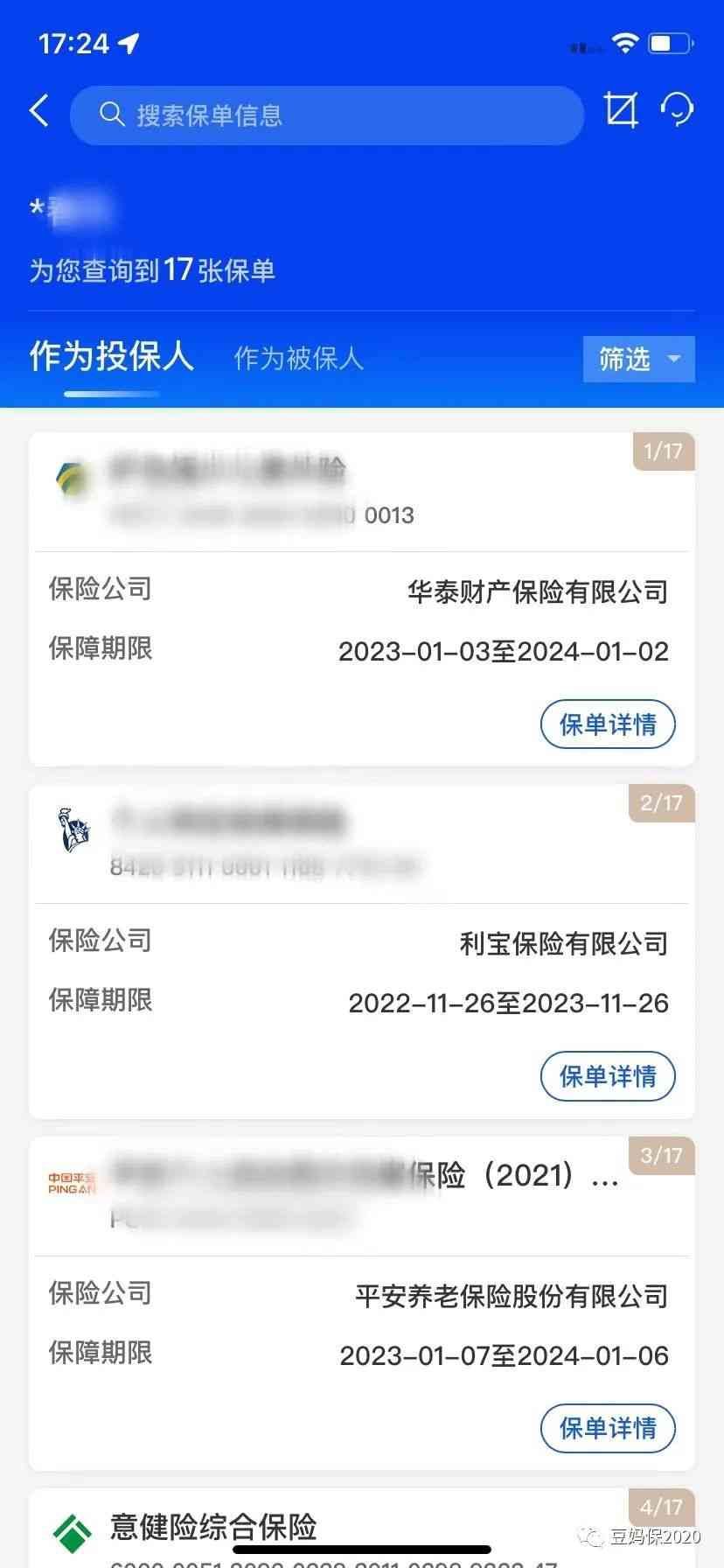Contact customer service via headset icon
724x1568 pixels.
(x=677, y=110)
